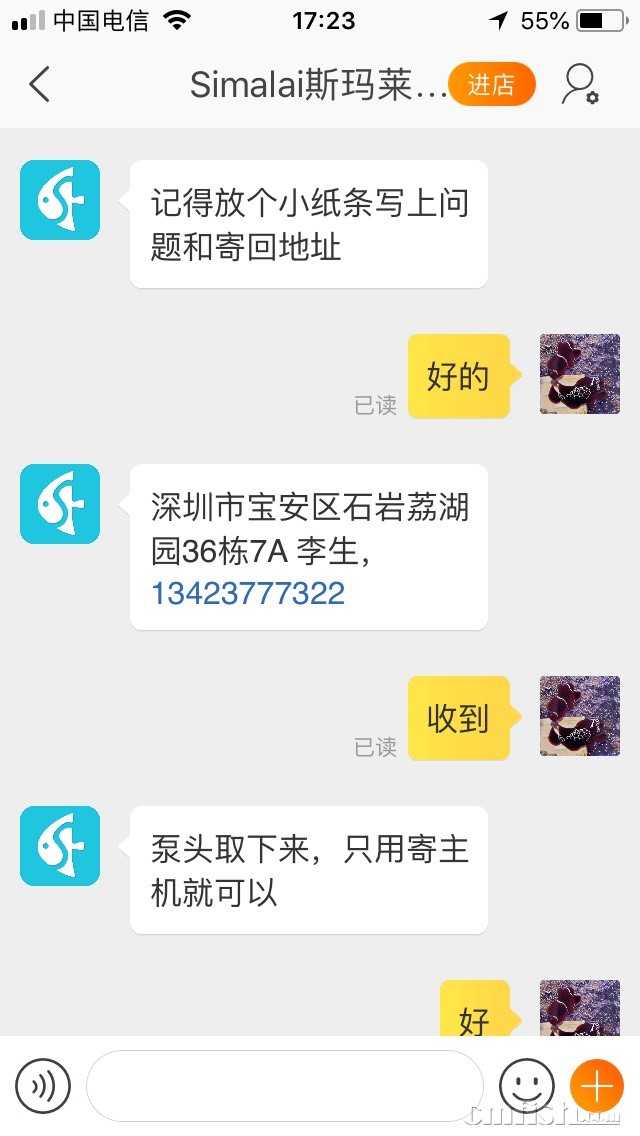
Task: Go back using the back arrow
Action: coord(39,85)
